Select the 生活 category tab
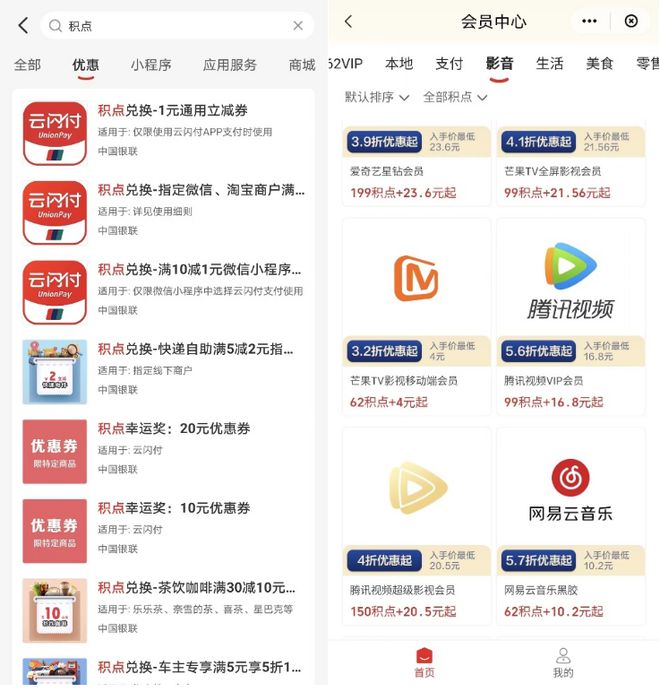 click(549, 64)
